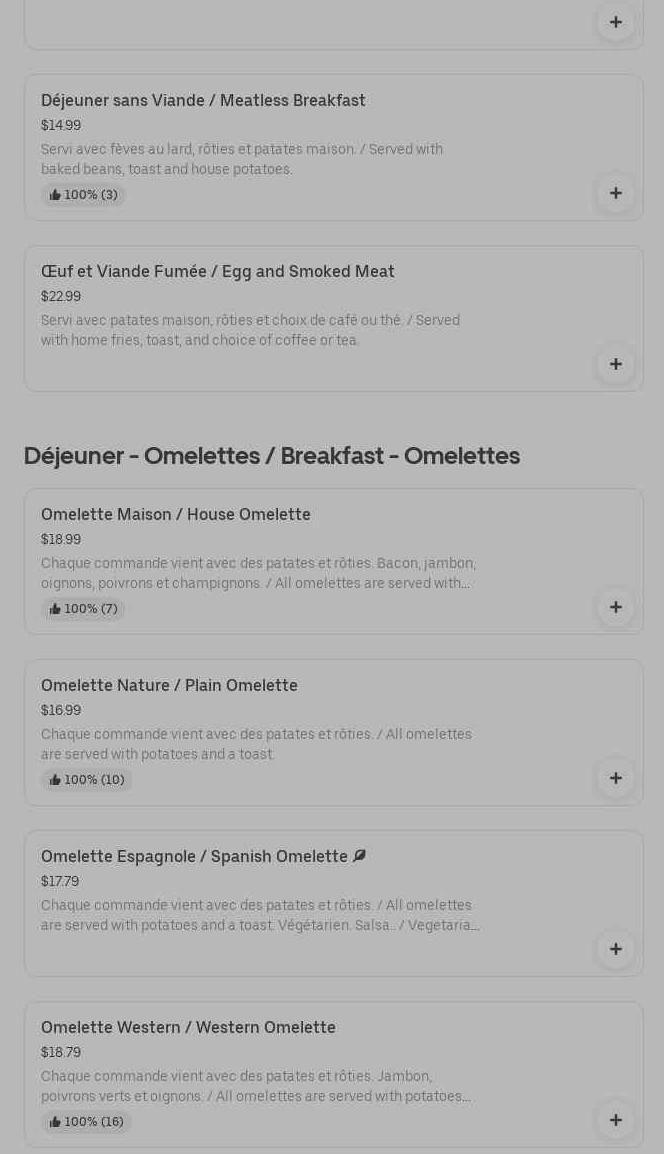Add House Omelette to the cart

tap(615, 607)
